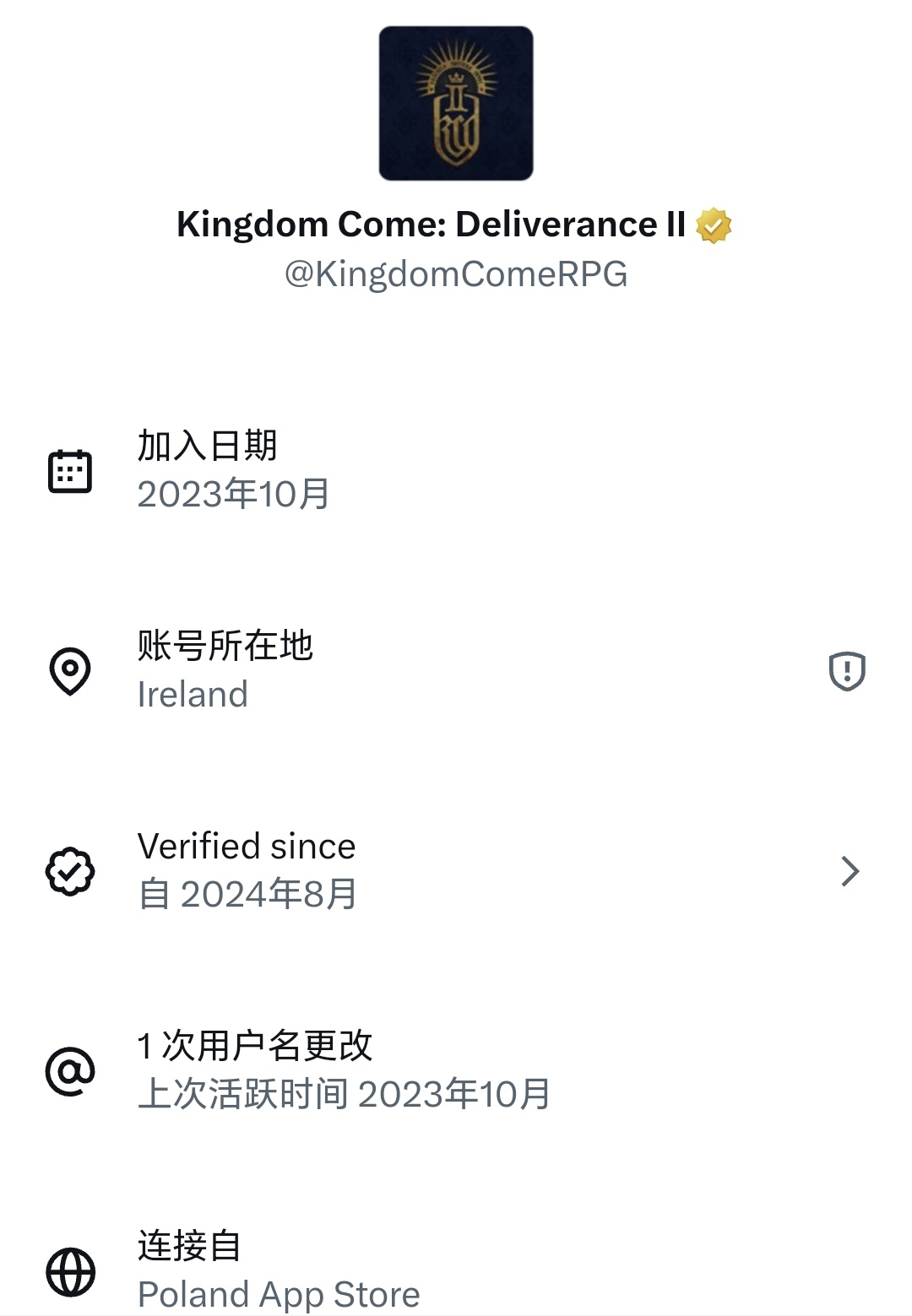Tap the Kingdom Come: Deliverance II profile avatar

click(x=456, y=103)
